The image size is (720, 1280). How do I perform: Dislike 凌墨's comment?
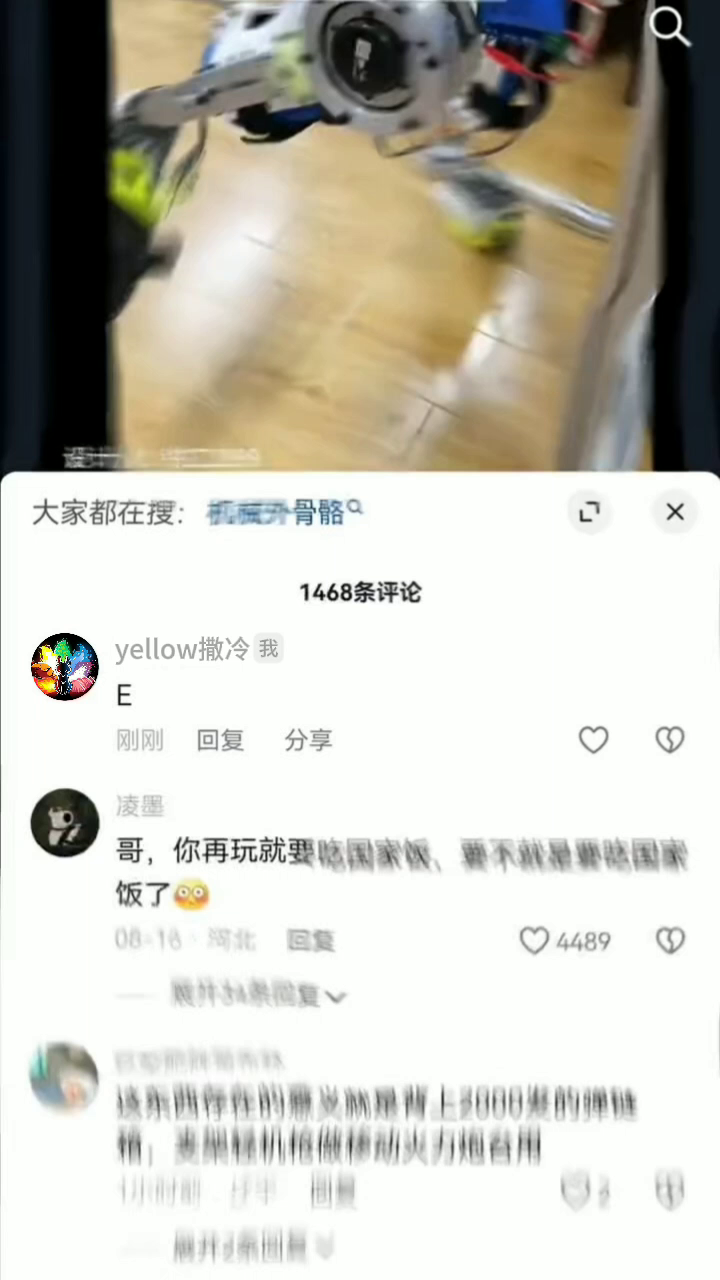669,941
